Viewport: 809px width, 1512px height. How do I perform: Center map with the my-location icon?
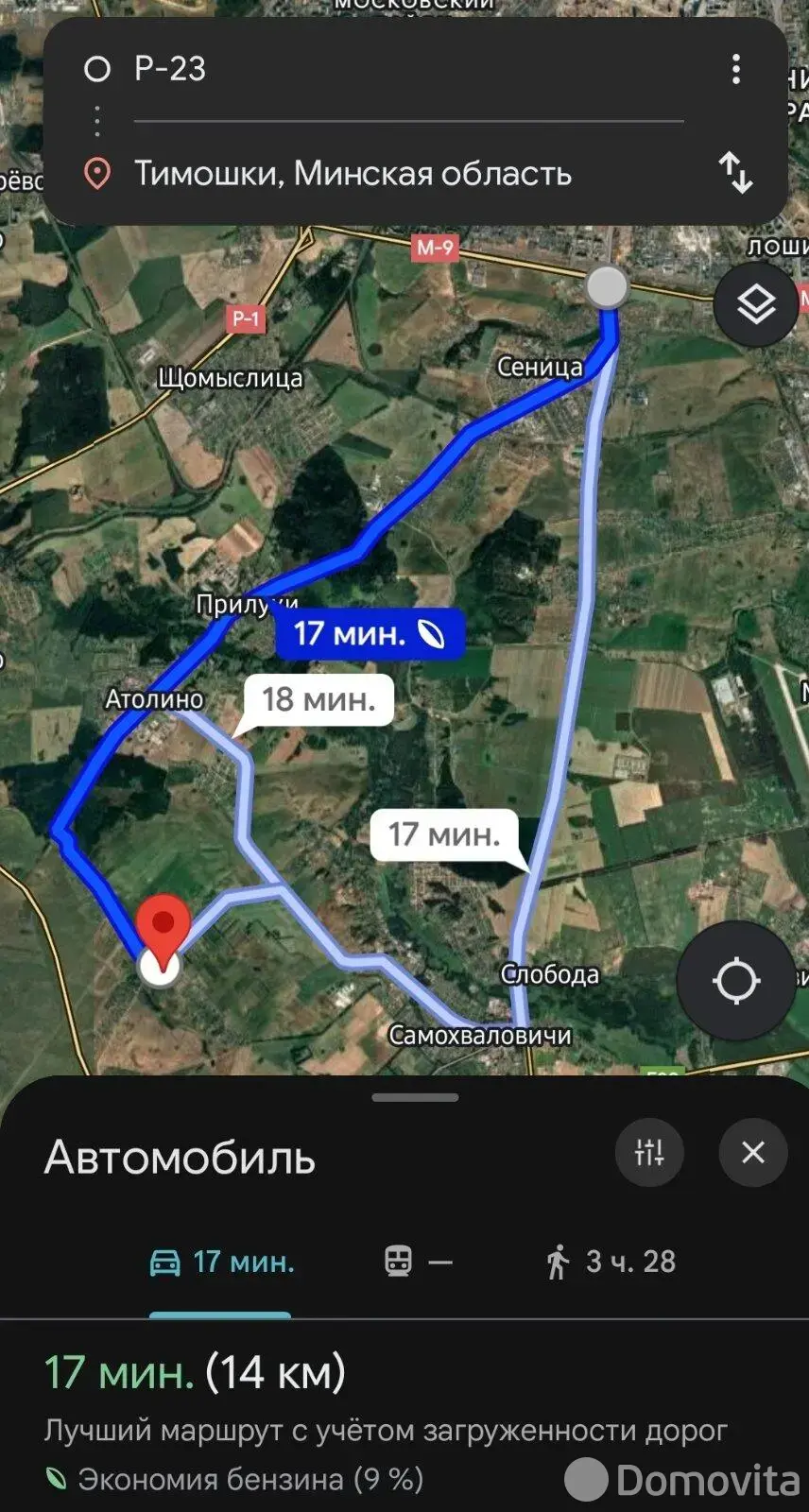click(x=736, y=981)
